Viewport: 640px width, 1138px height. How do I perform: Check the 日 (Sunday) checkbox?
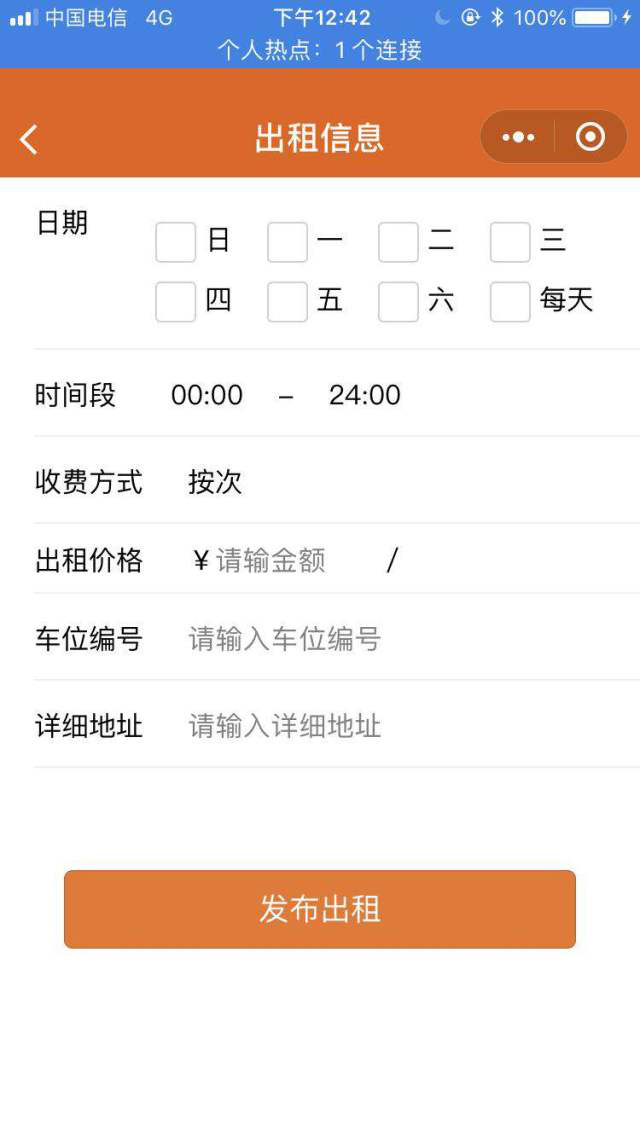[176, 243]
